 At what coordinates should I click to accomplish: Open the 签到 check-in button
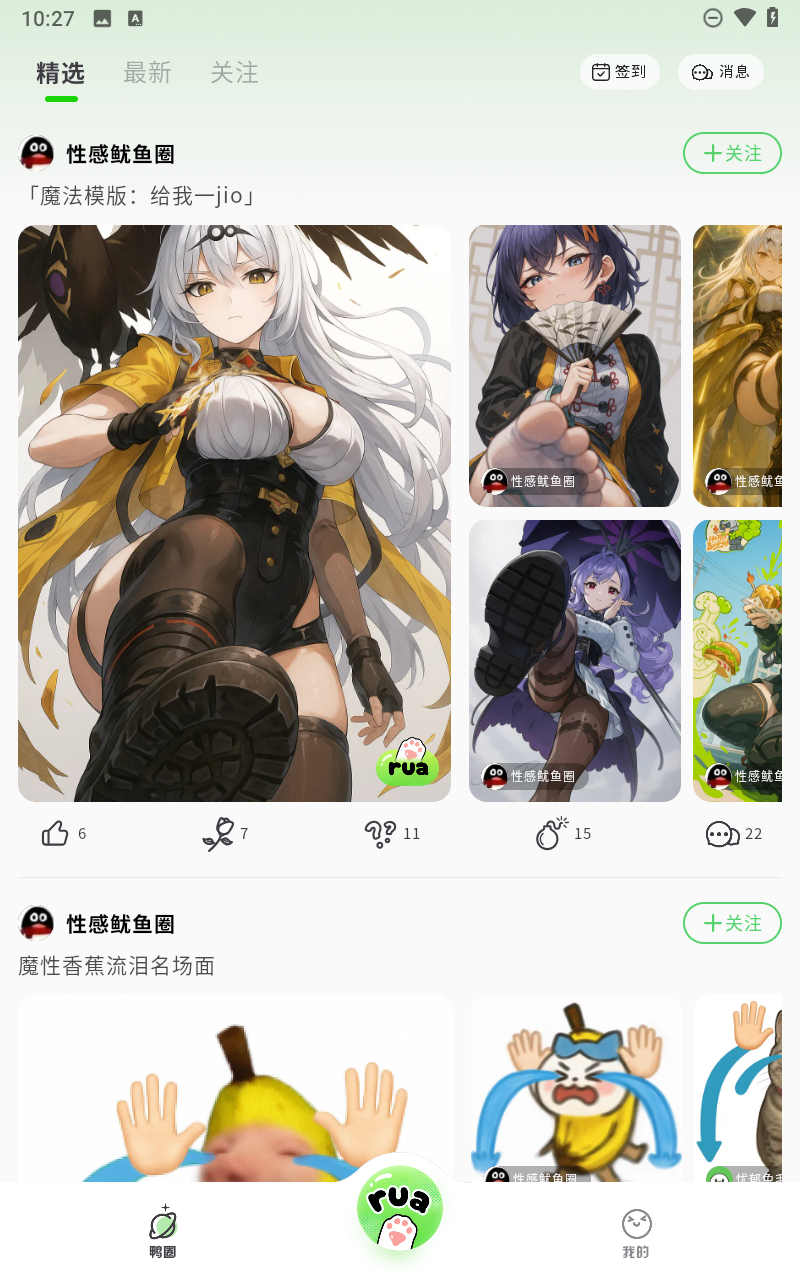619,72
